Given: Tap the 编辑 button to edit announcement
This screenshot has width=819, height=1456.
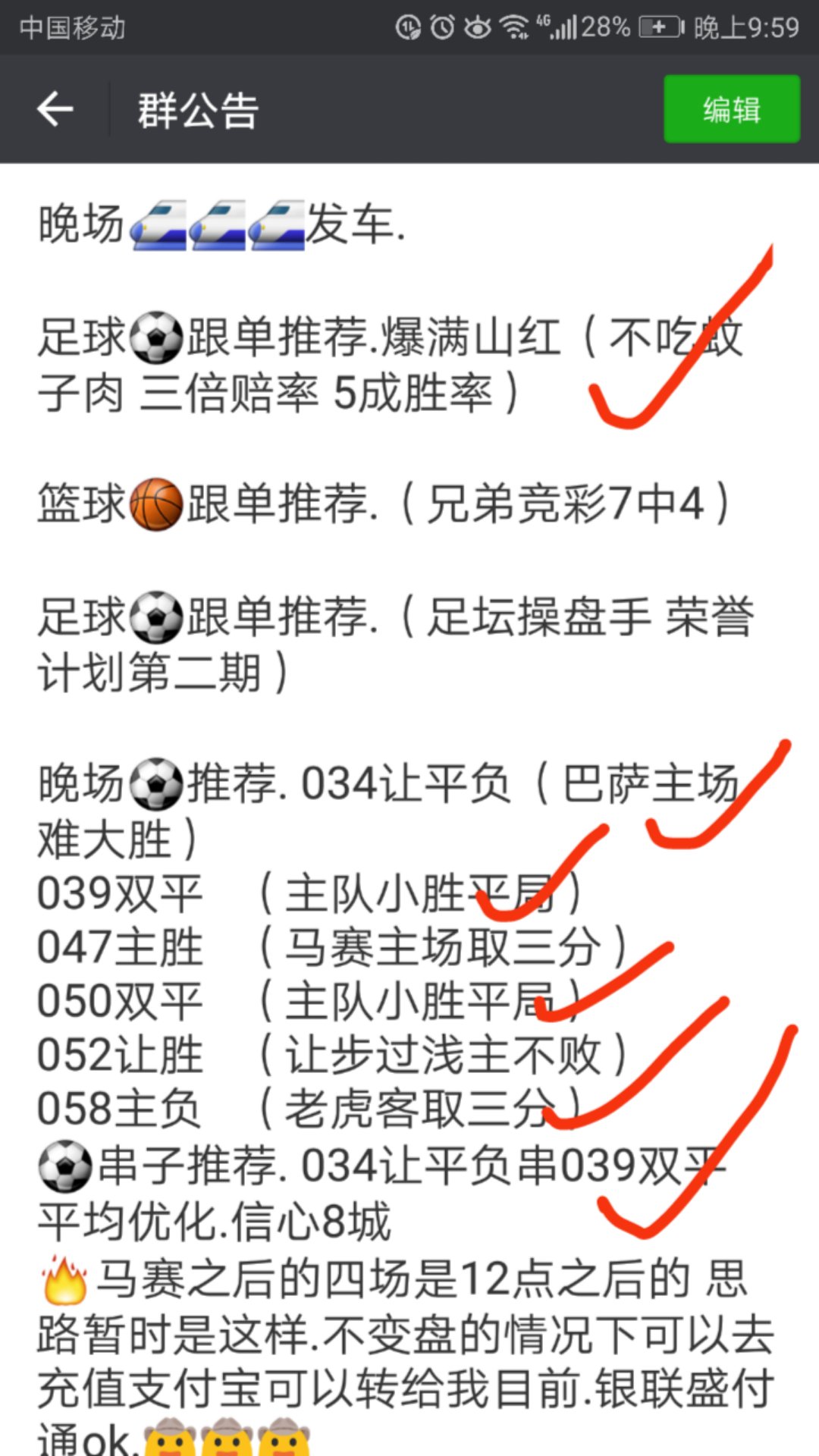Looking at the screenshot, I should [730, 109].
